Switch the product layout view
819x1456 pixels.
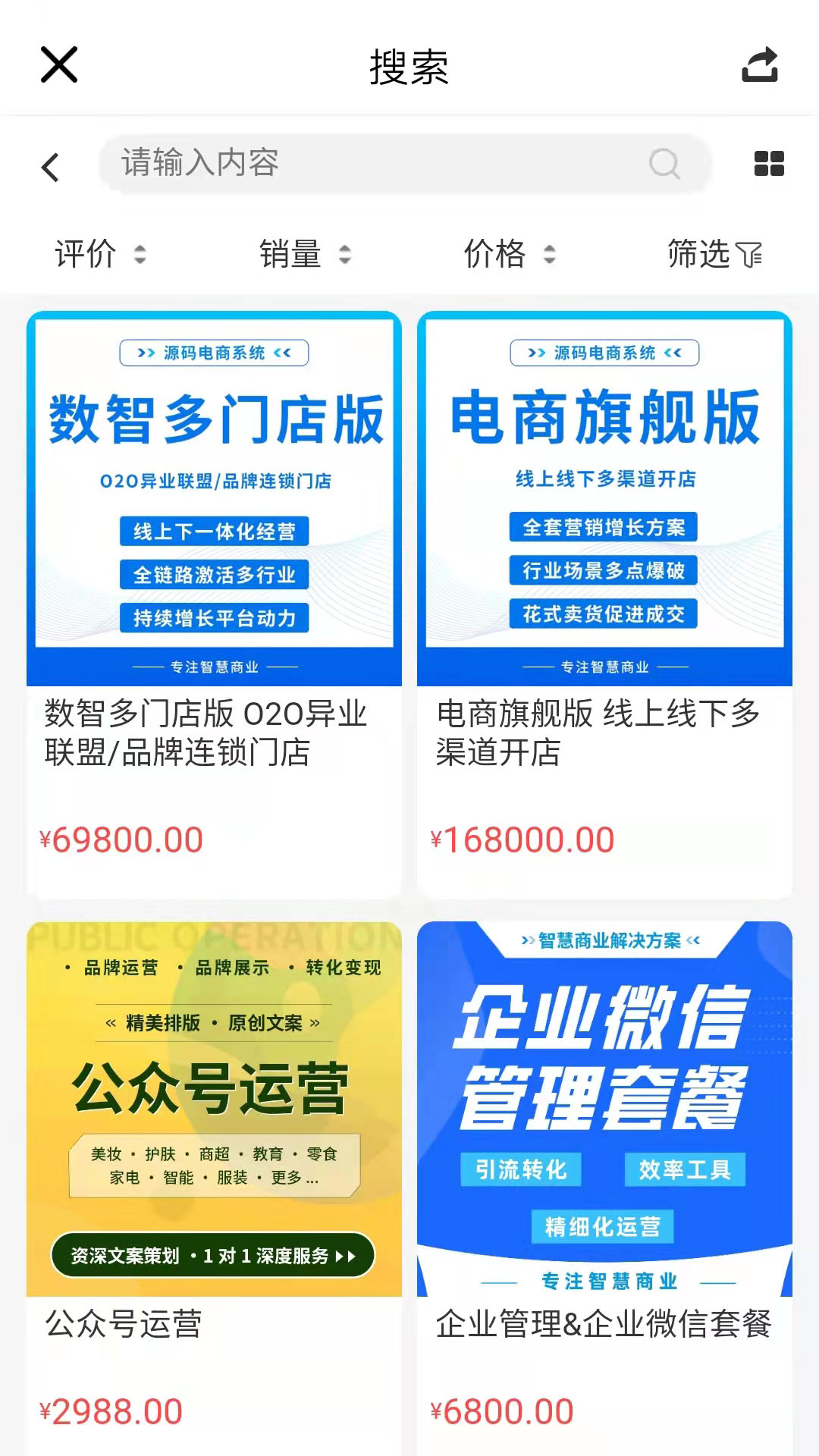768,163
